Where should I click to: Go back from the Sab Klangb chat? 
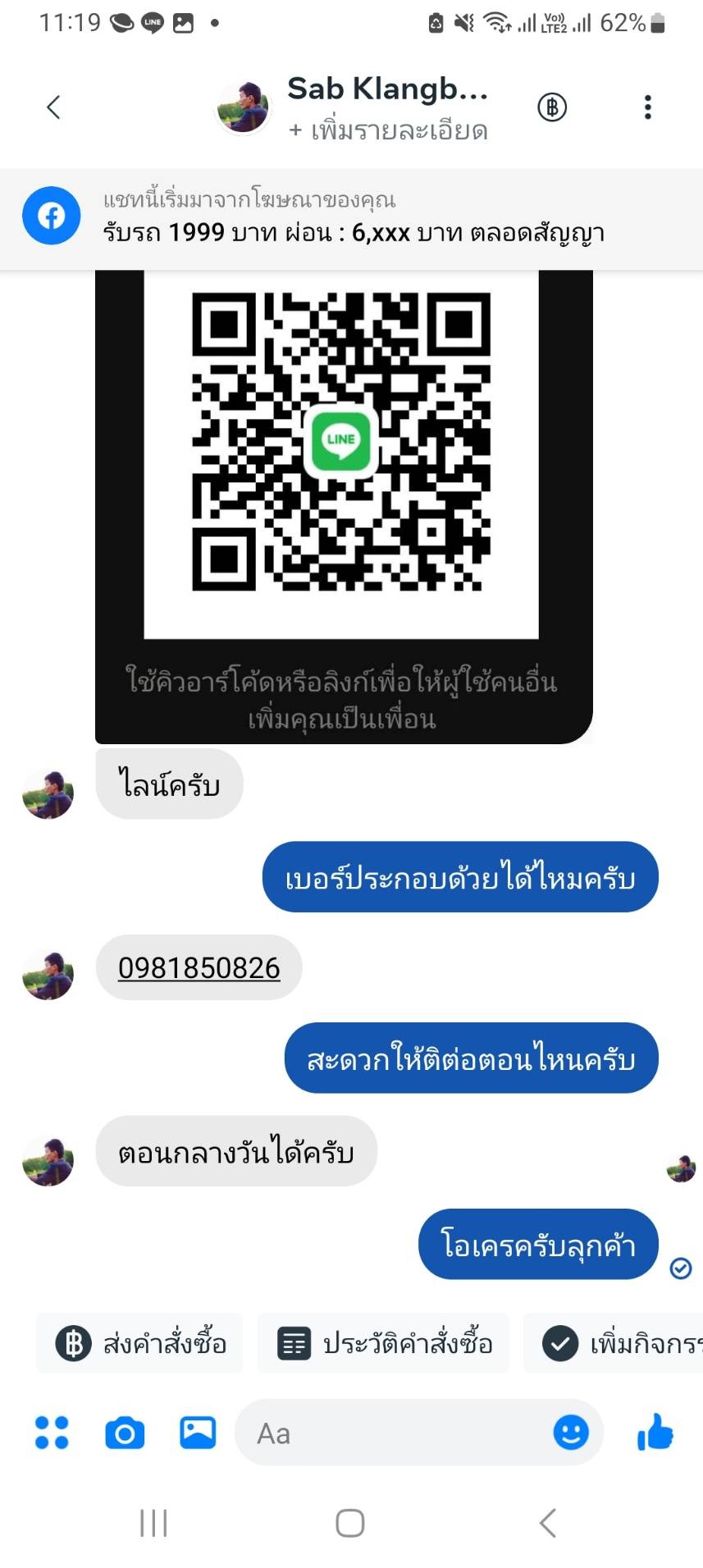[54, 107]
